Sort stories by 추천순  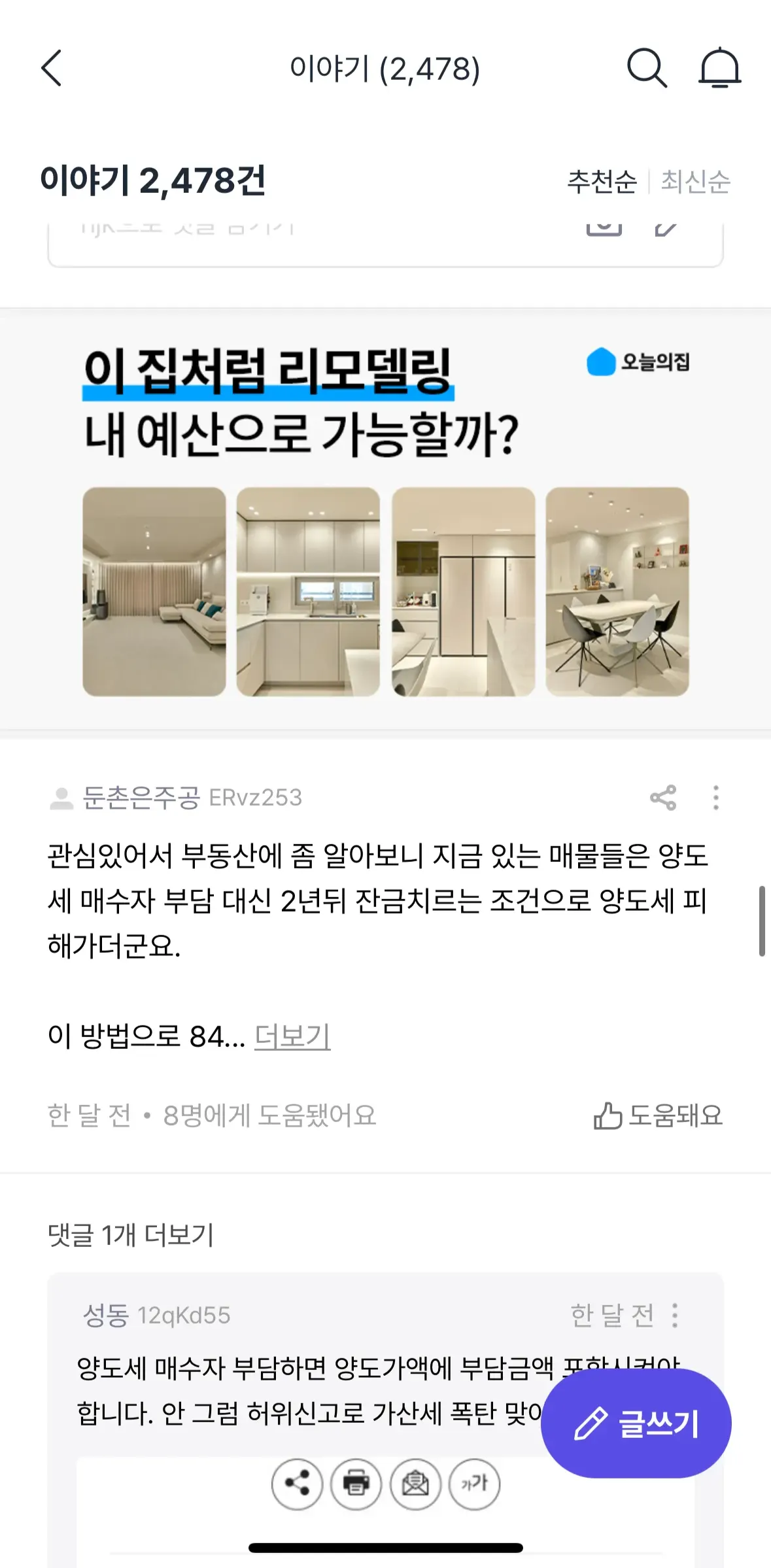point(602,182)
